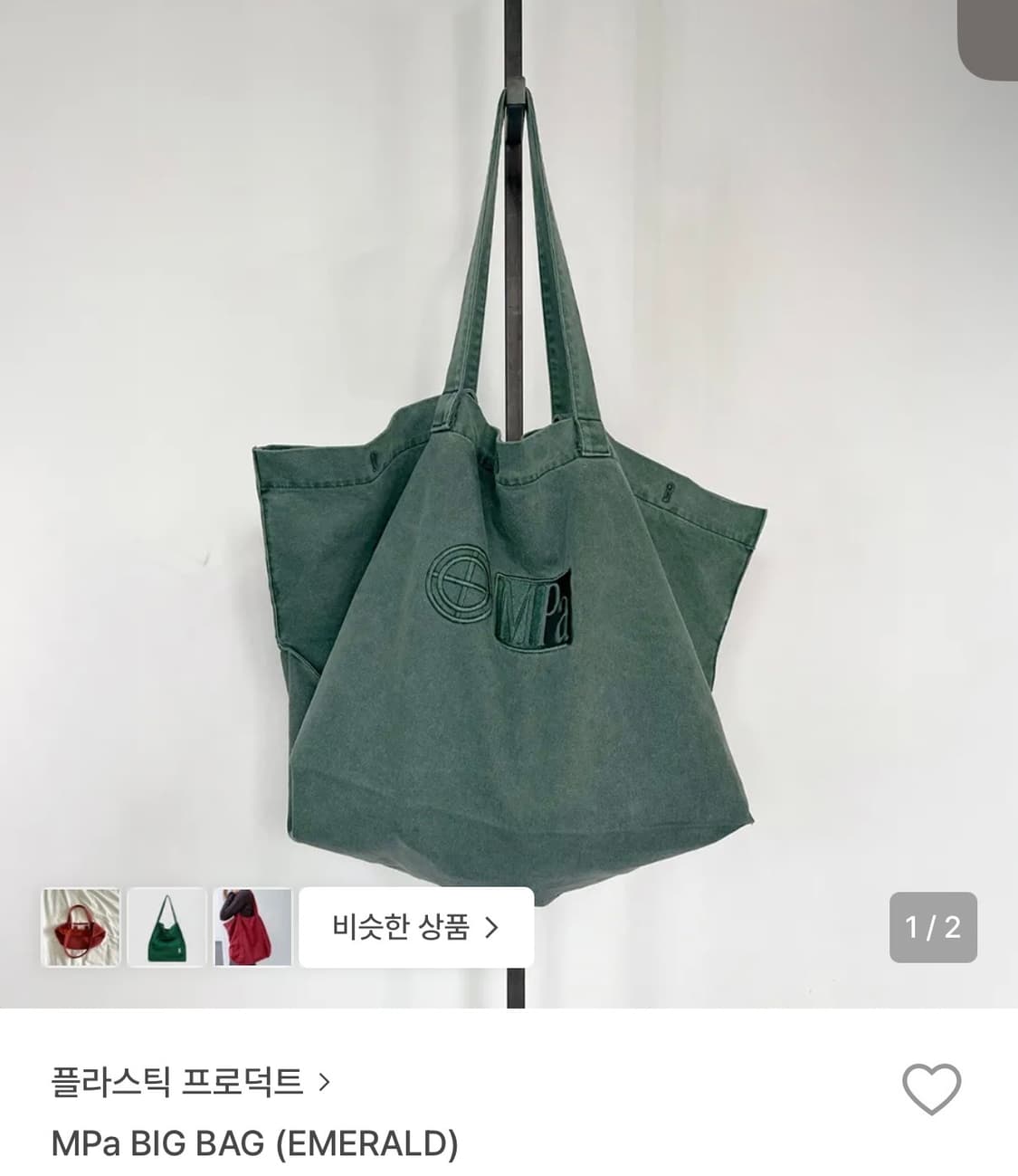Tap the page indicator showing 1/2
1018x1176 pixels.
click(932, 926)
